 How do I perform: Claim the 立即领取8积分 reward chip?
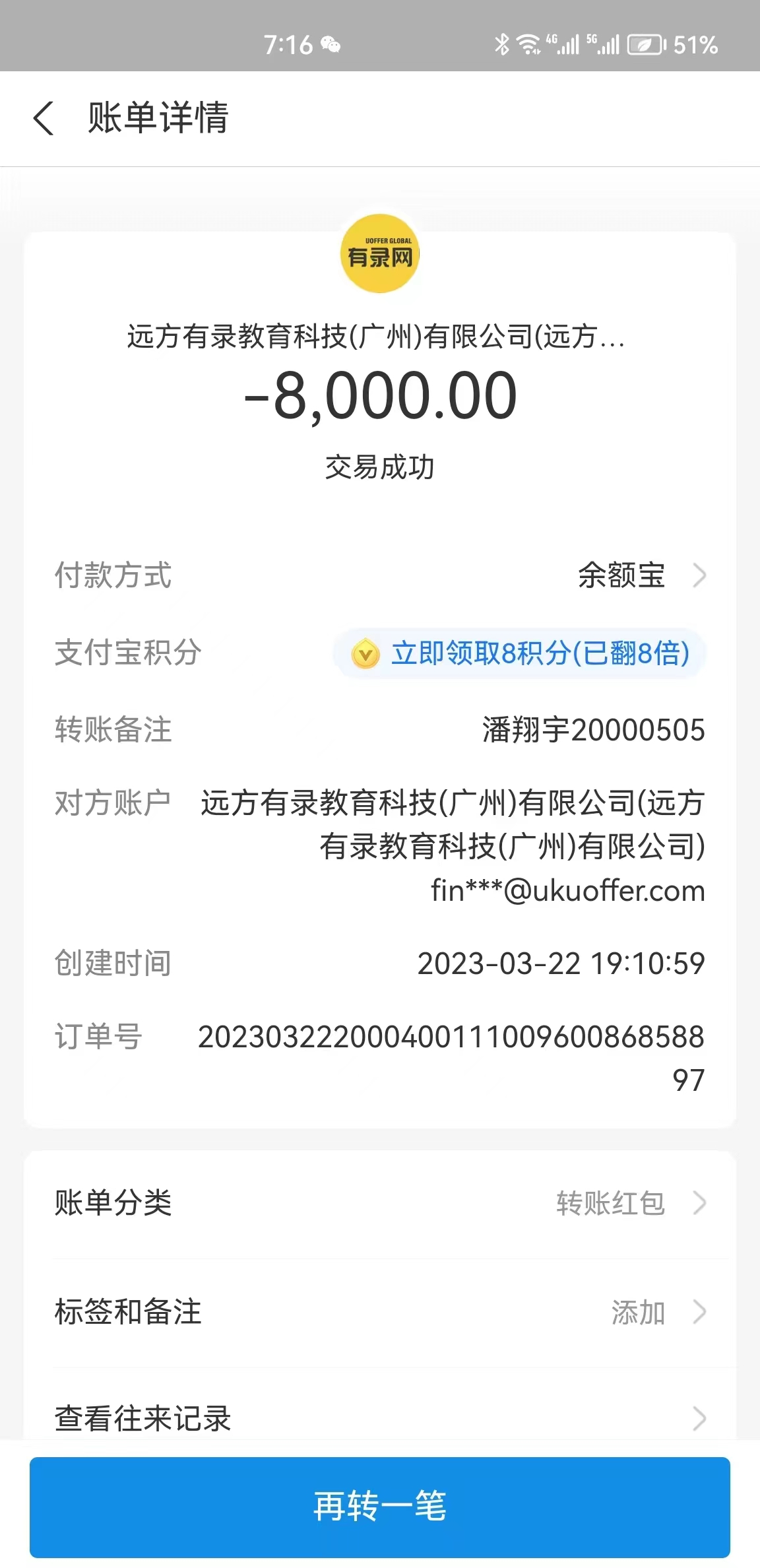520,653
